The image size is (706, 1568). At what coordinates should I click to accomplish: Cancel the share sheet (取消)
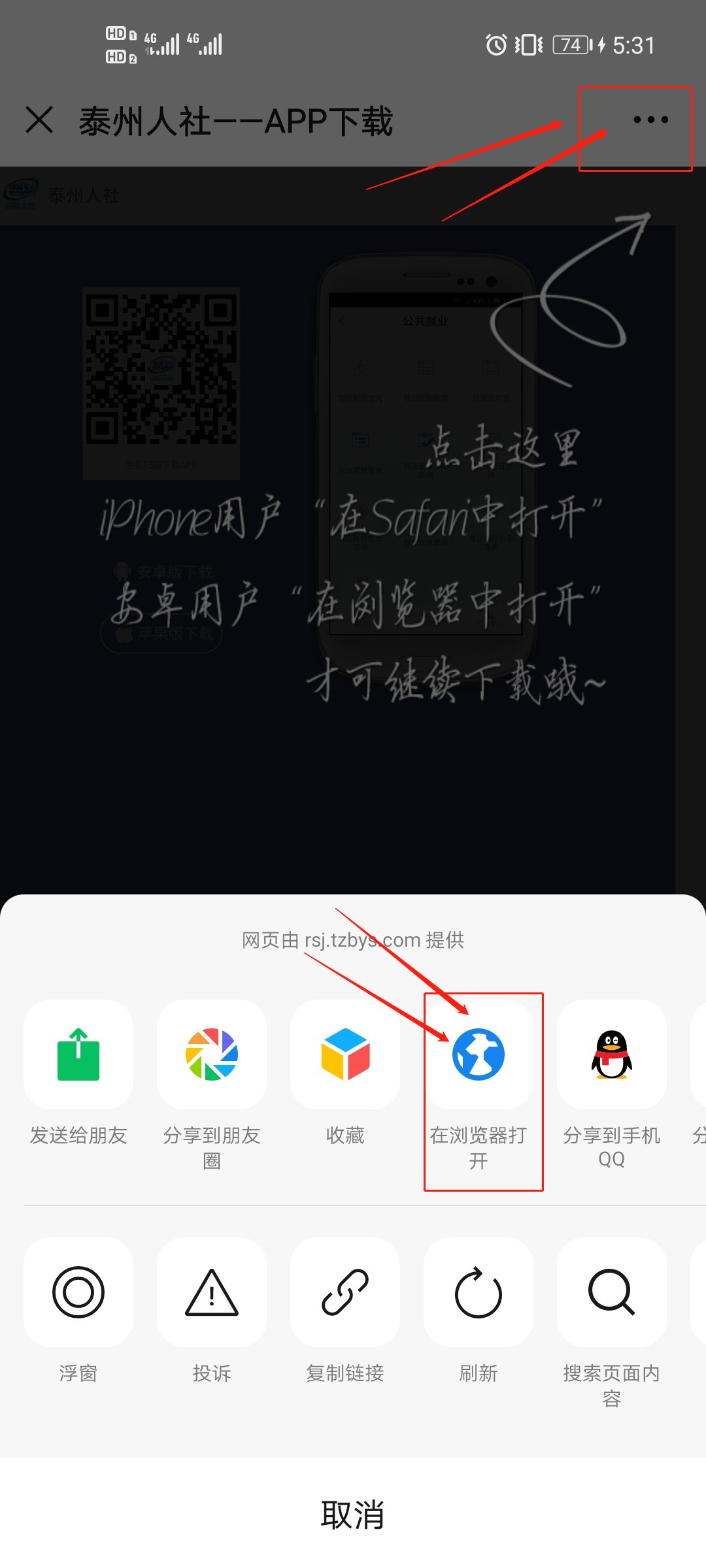[353, 1514]
